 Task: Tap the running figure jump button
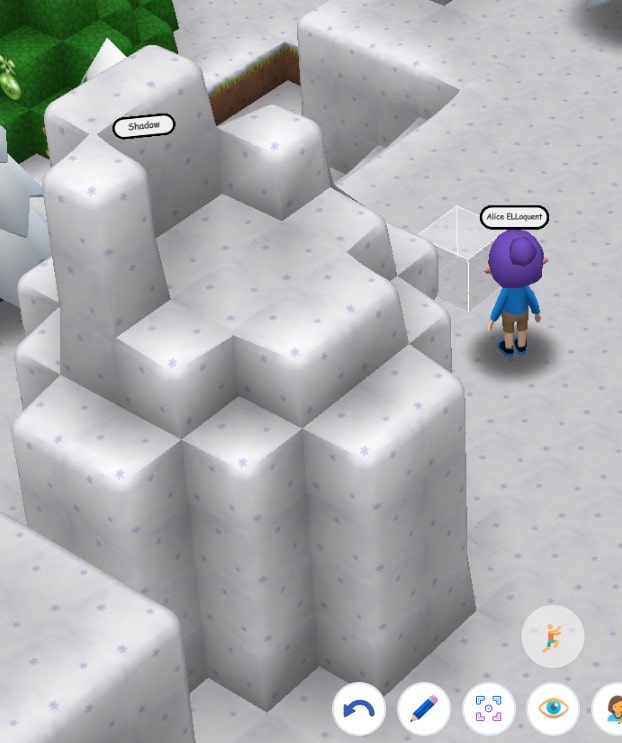pos(552,637)
